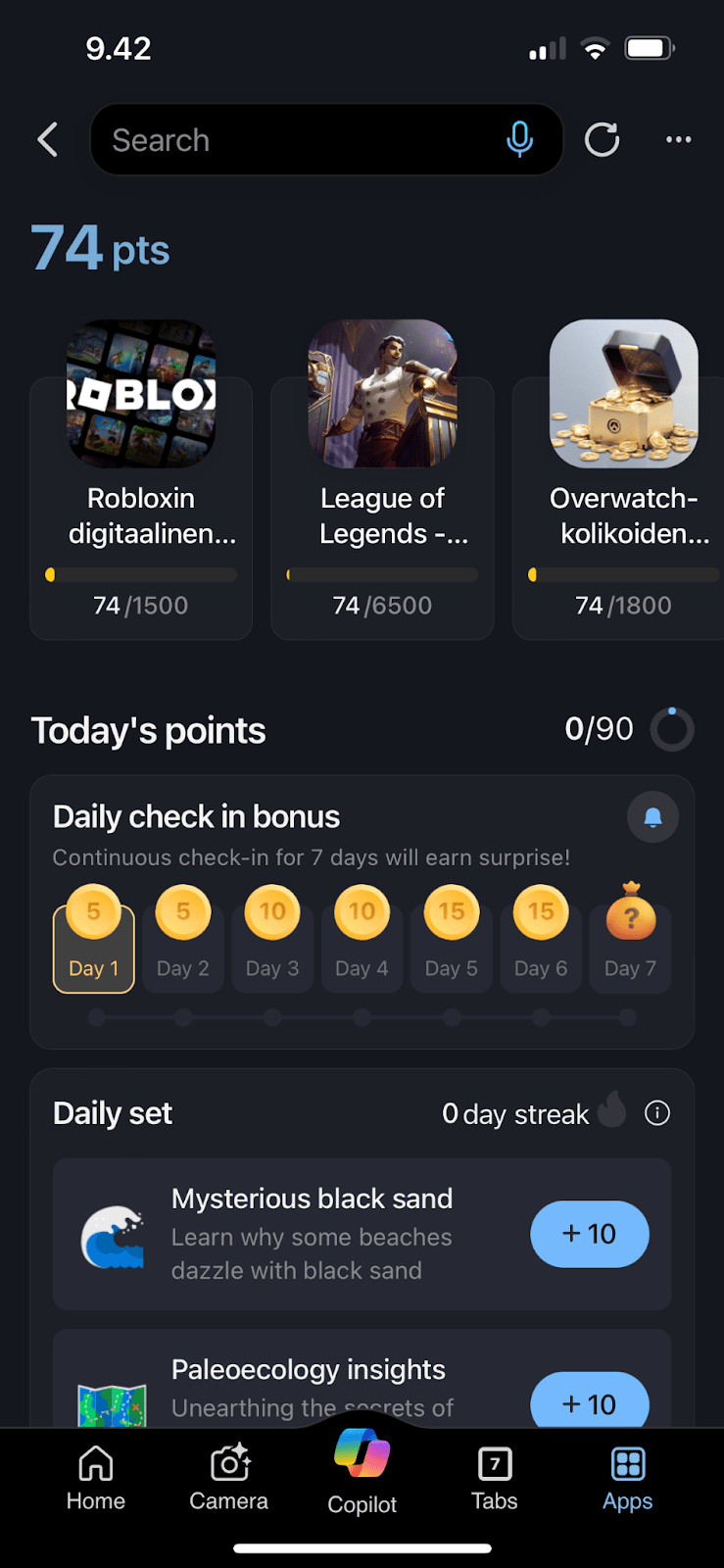Viewport: 724px width, 1568px height.
Task: Show daily streak info
Action: coord(657,1113)
